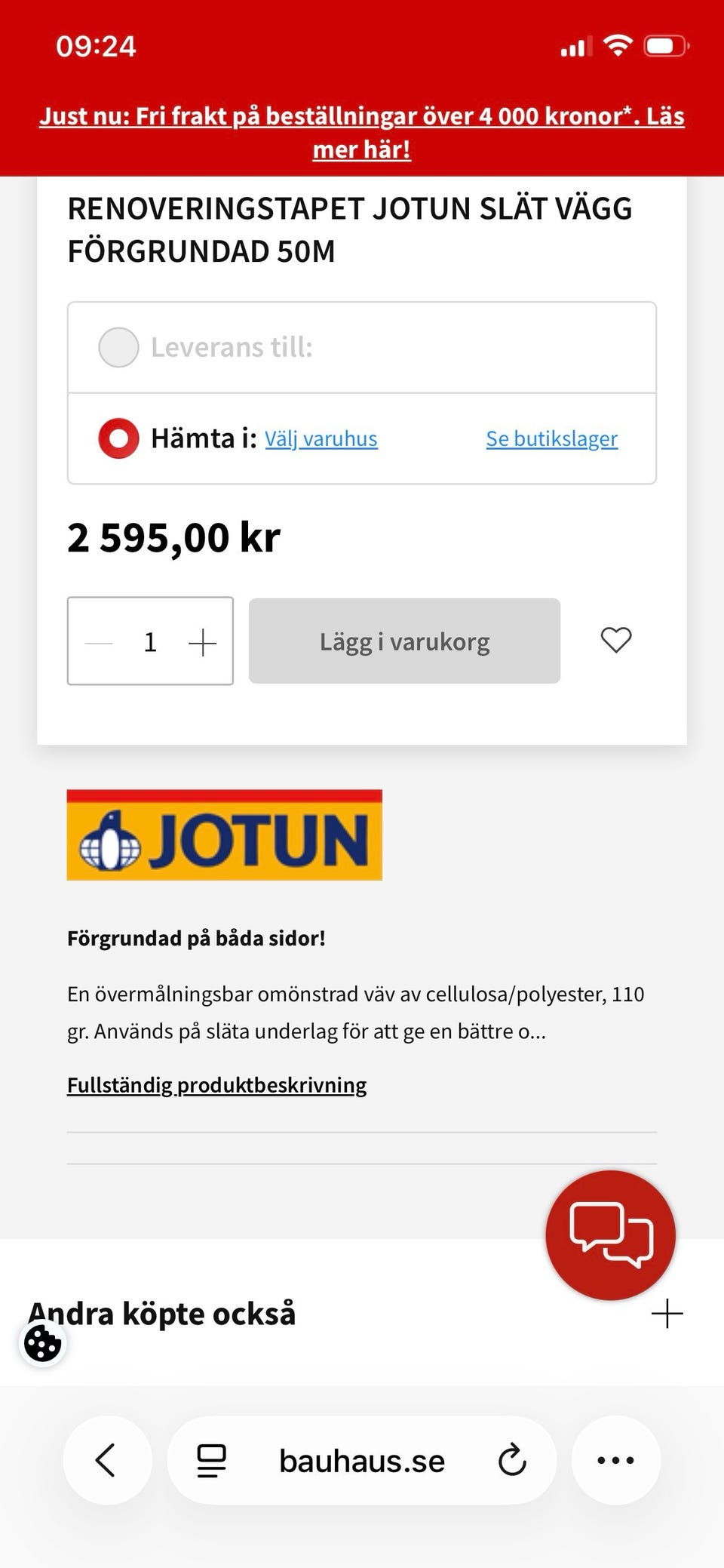Select the Hämta i pickup option
The height and width of the screenshot is (1568, 724).
click(x=118, y=438)
